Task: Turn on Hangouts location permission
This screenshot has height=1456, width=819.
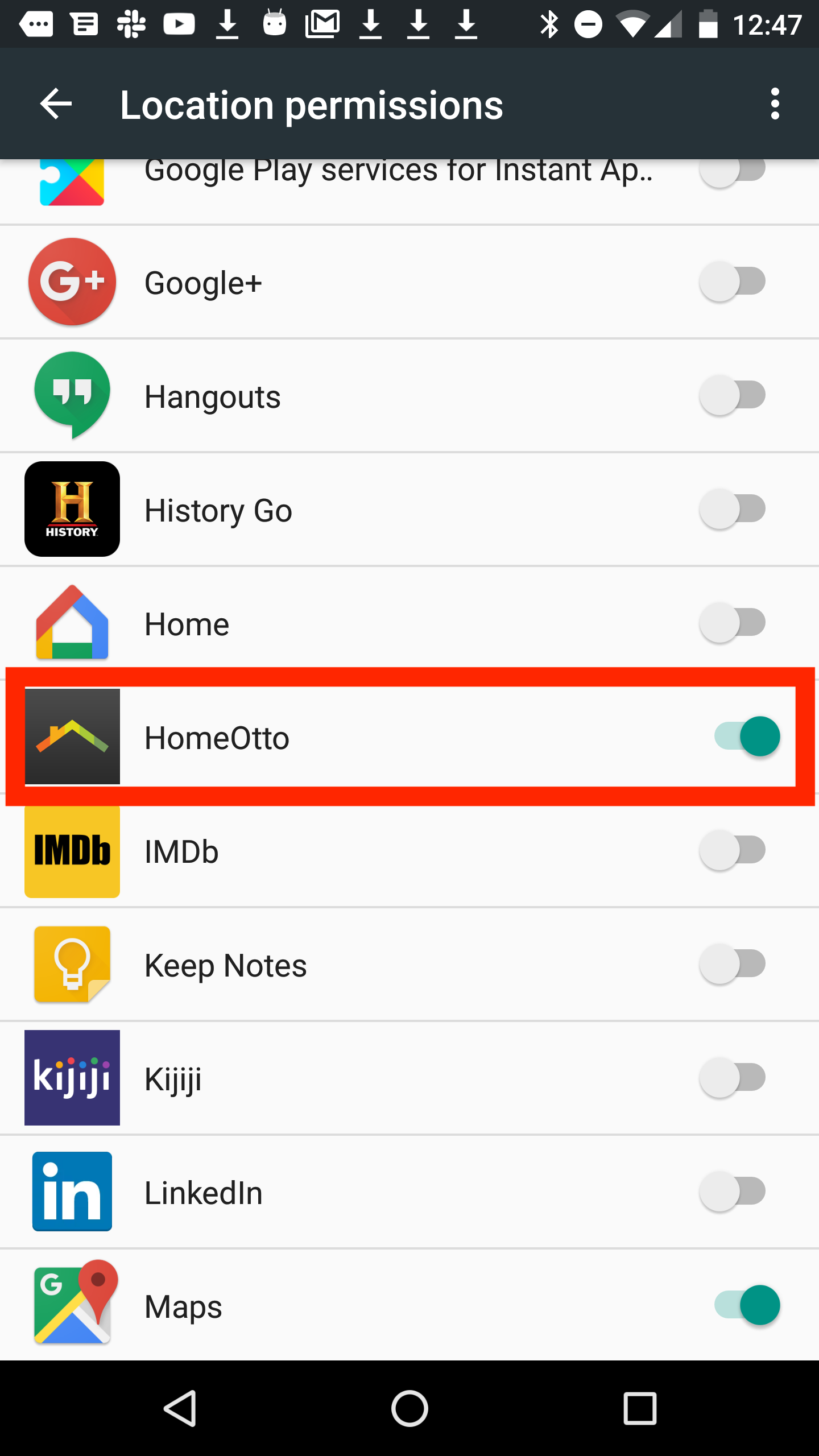Action: click(x=733, y=395)
